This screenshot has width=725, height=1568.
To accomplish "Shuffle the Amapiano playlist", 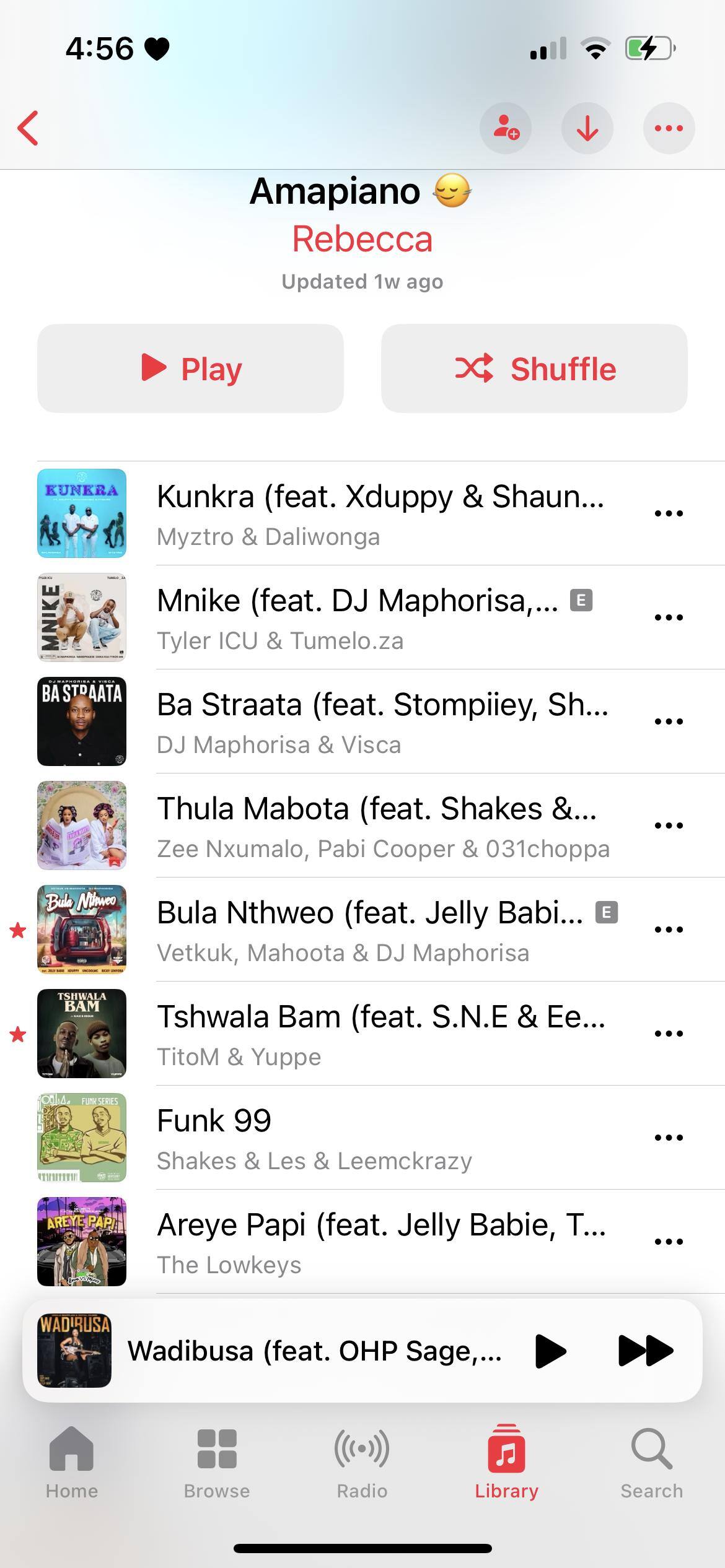I will [x=534, y=368].
